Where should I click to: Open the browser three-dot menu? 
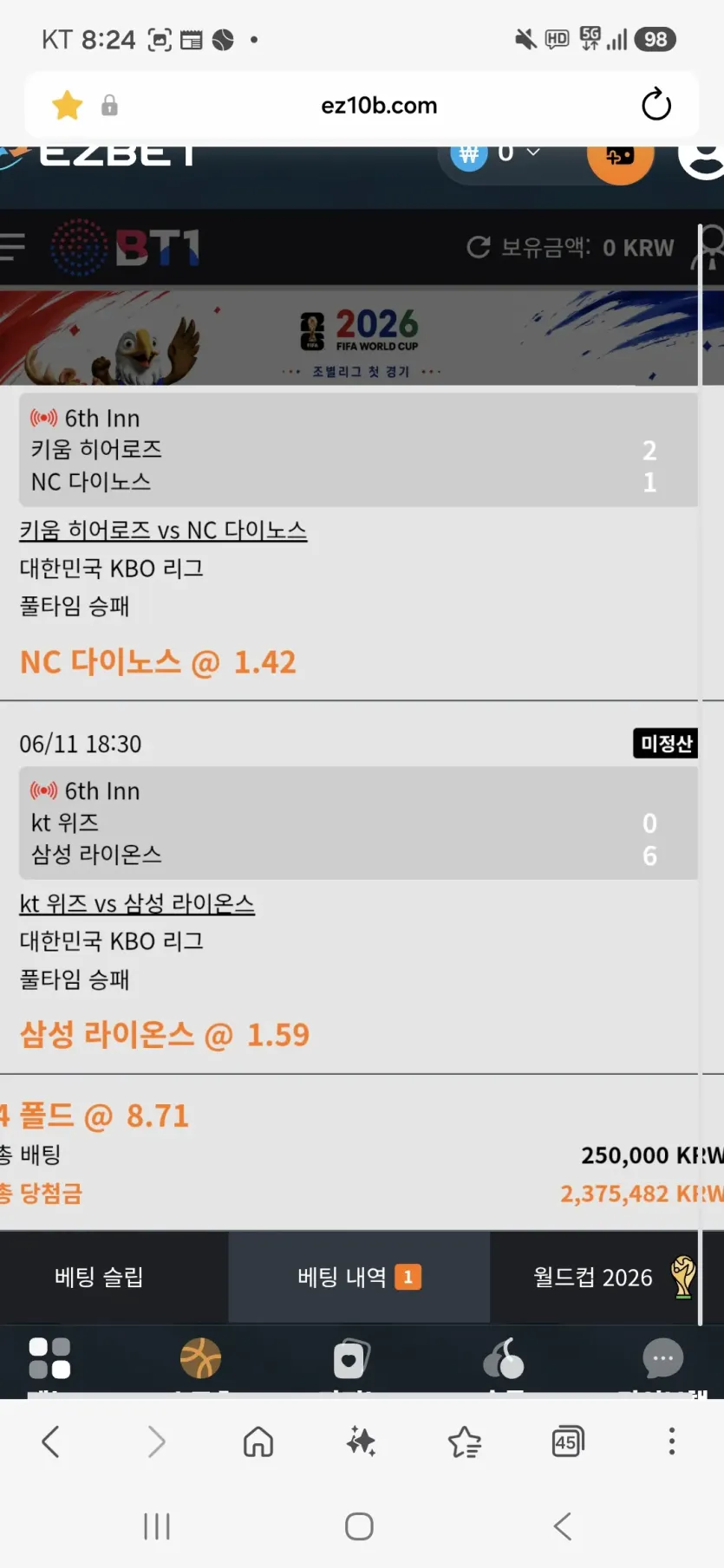(671, 1441)
